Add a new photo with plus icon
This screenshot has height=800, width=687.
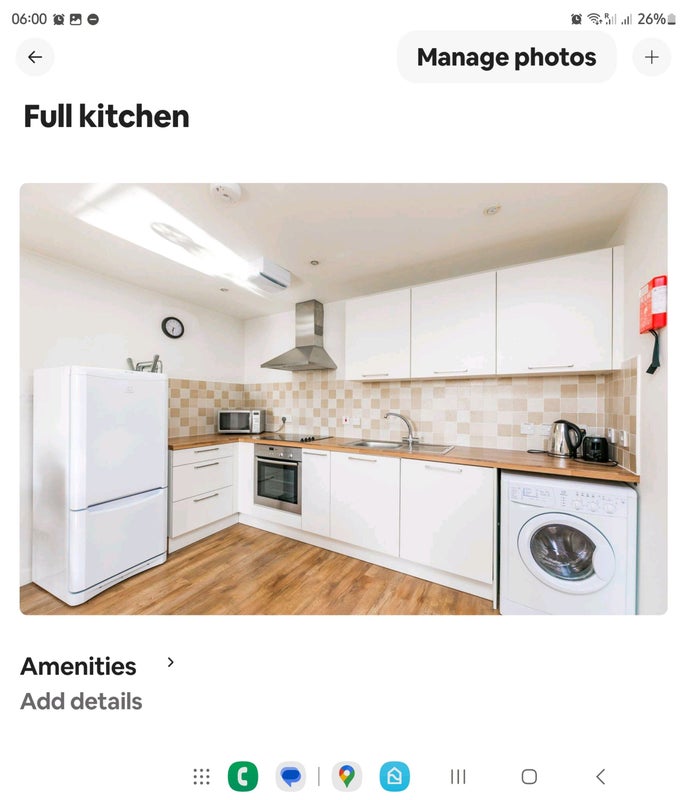[x=651, y=57]
